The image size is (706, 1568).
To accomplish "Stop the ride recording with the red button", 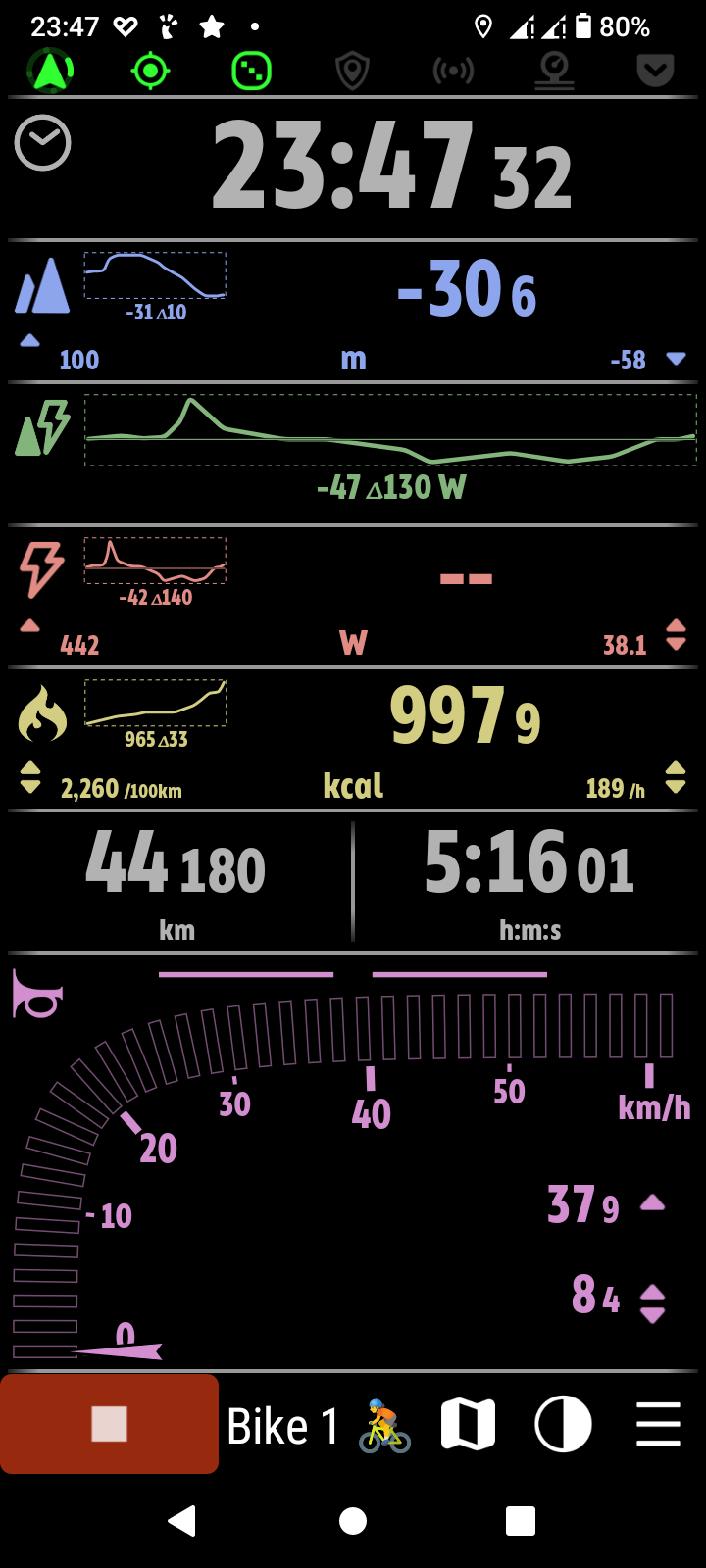I will [x=109, y=1423].
